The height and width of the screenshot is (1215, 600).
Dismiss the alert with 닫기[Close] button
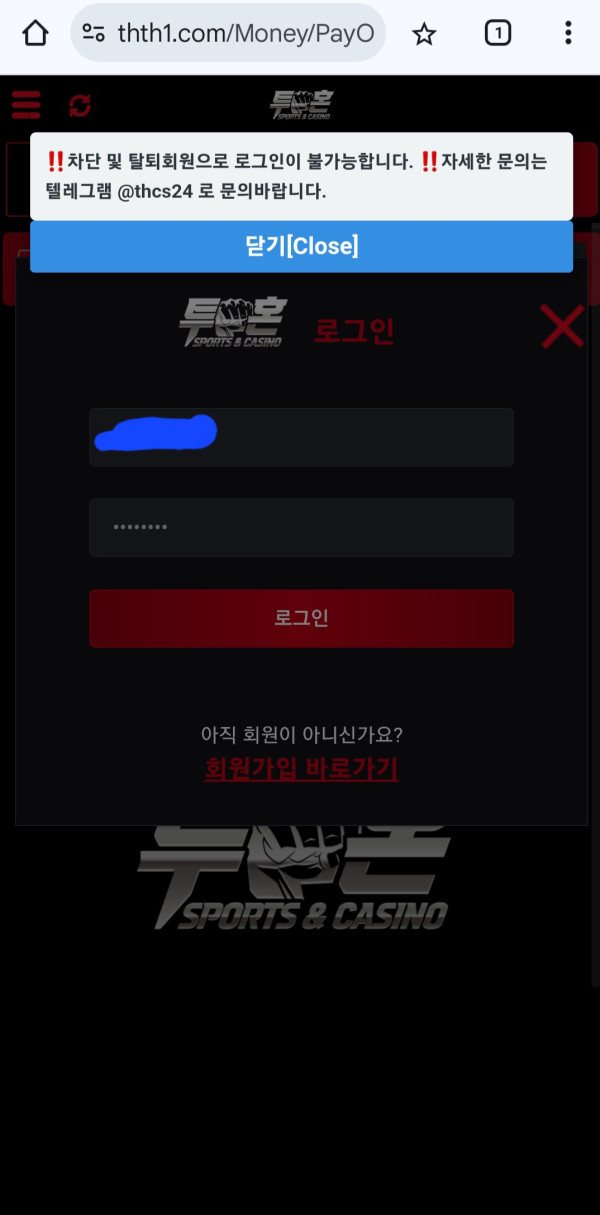point(301,246)
